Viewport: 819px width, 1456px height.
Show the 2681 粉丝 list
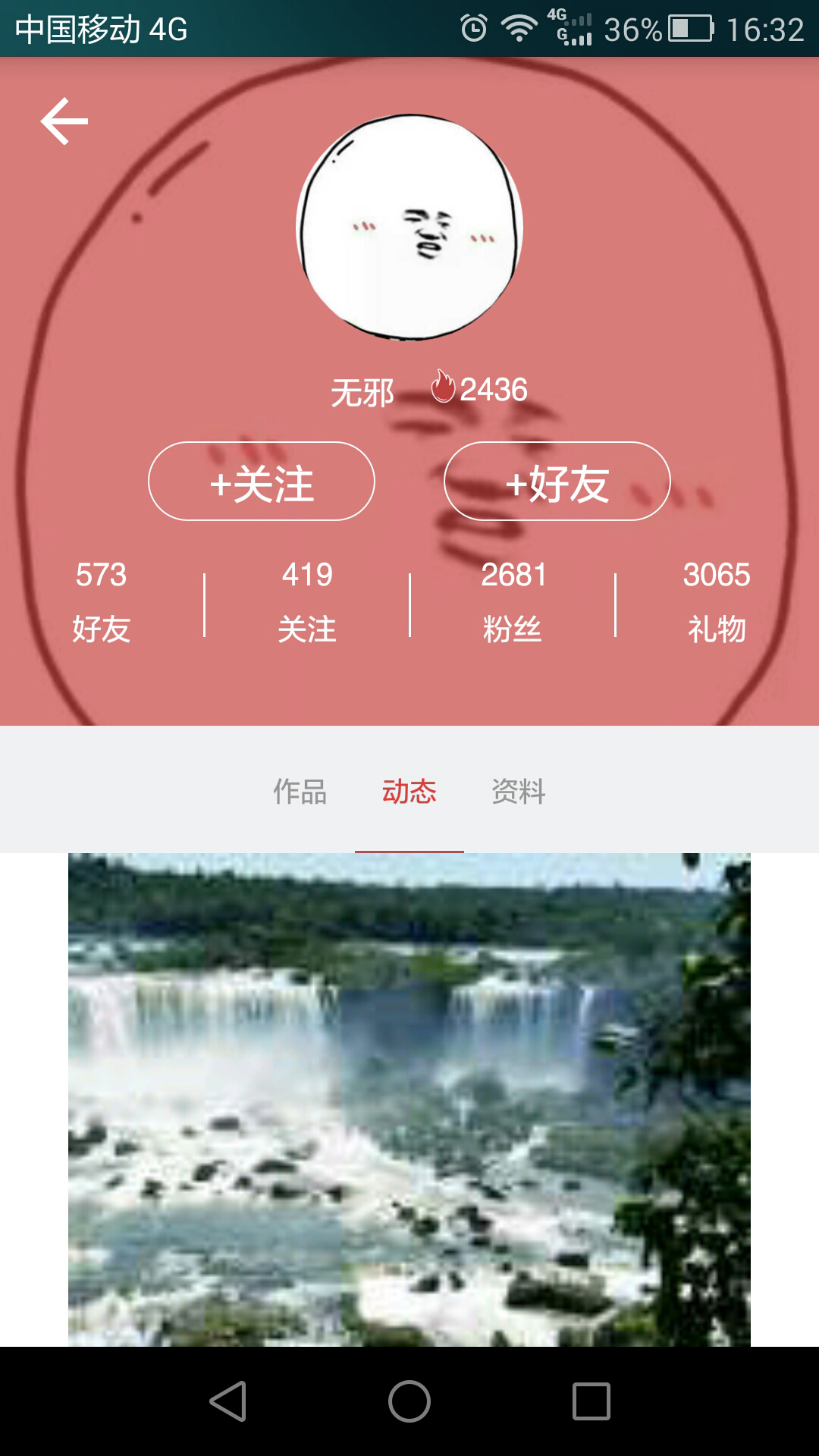pos(513,601)
